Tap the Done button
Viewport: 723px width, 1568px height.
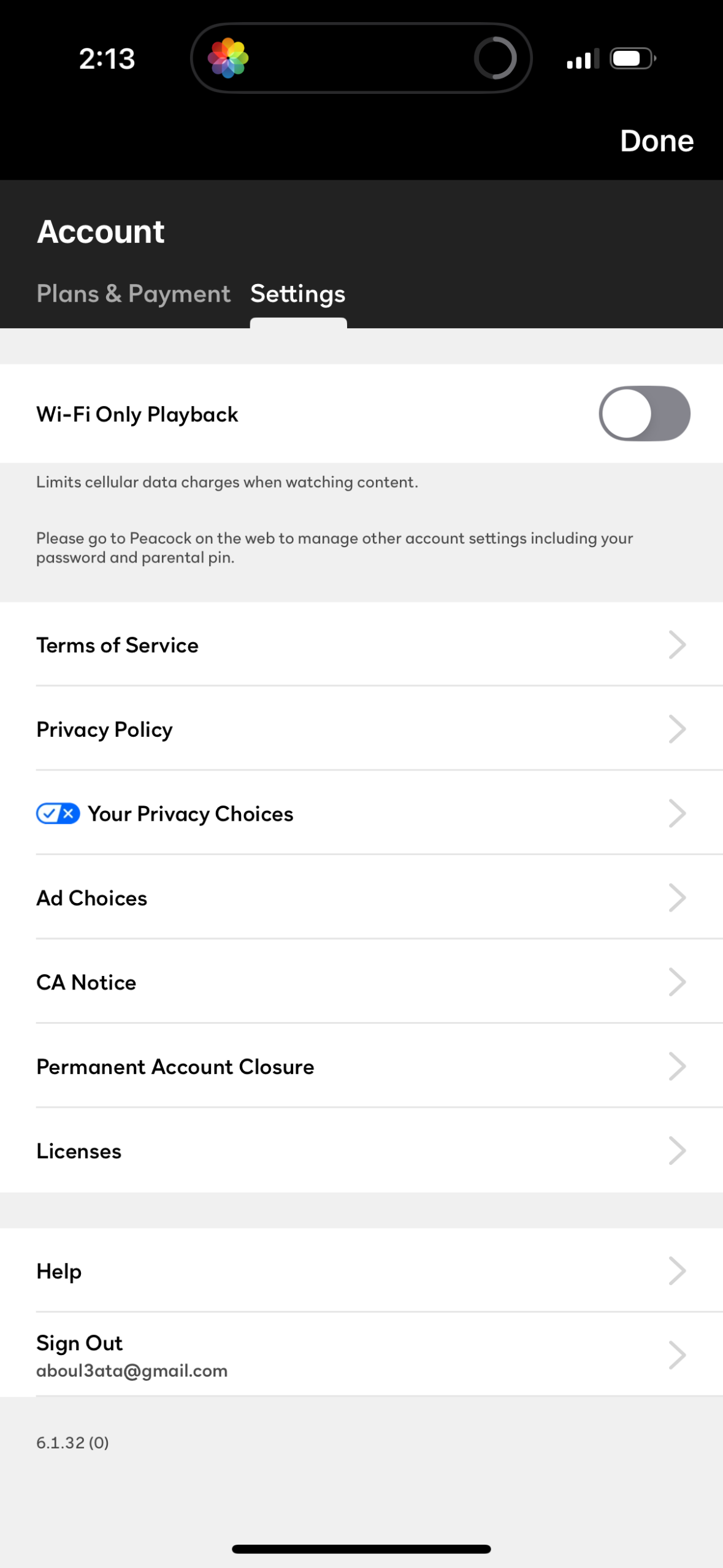coord(656,140)
